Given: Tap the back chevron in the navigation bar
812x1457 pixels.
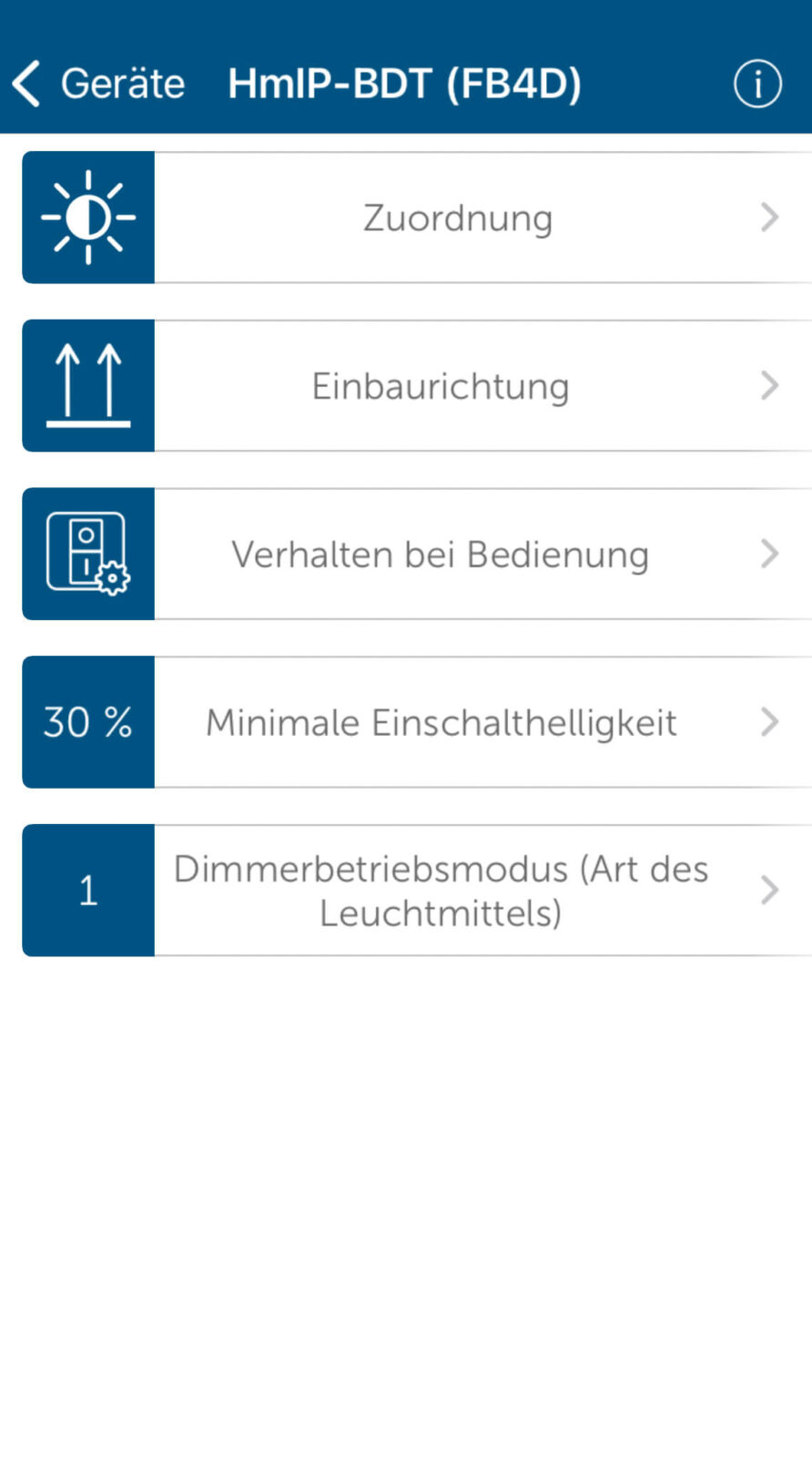Looking at the screenshot, I should (25, 82).
